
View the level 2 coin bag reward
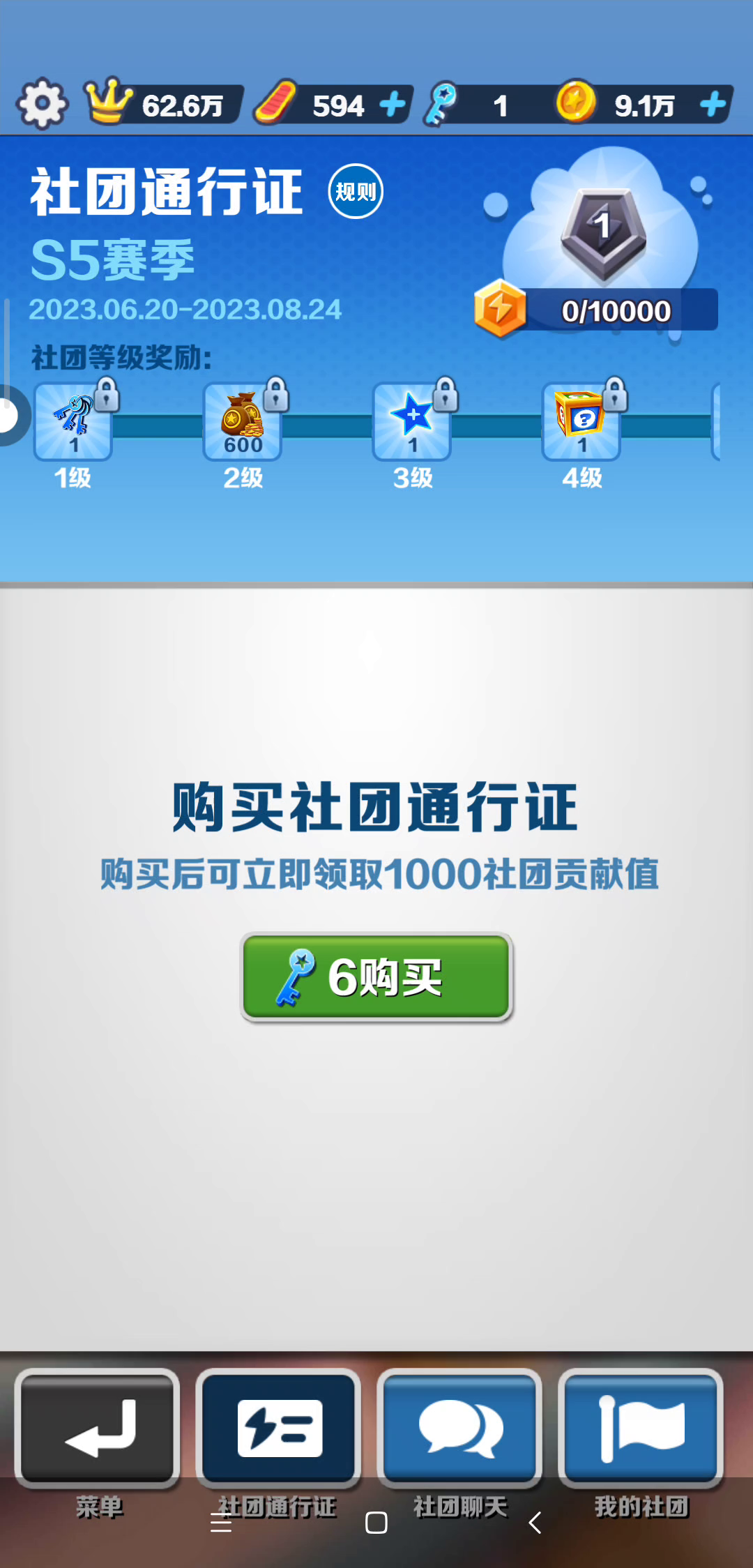pyautogui.click(x=243, y=422)
